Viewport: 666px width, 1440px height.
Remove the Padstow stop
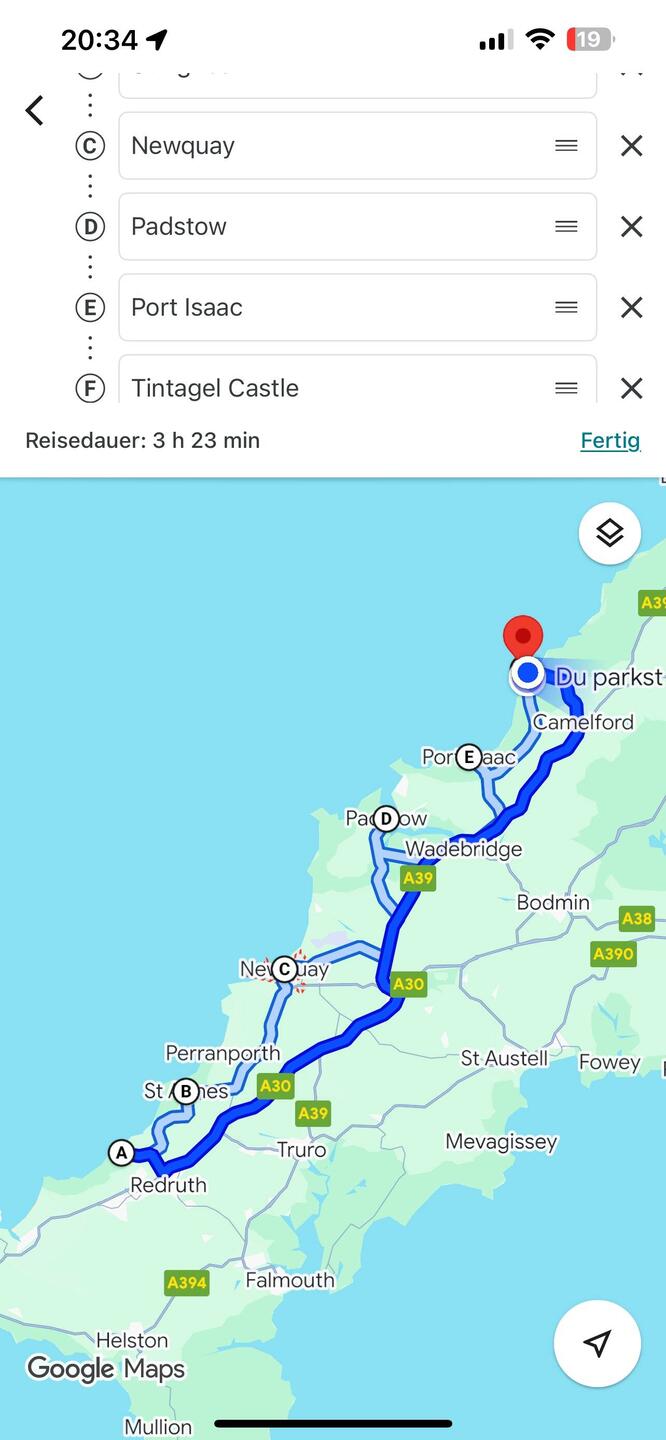click(631, 227)
